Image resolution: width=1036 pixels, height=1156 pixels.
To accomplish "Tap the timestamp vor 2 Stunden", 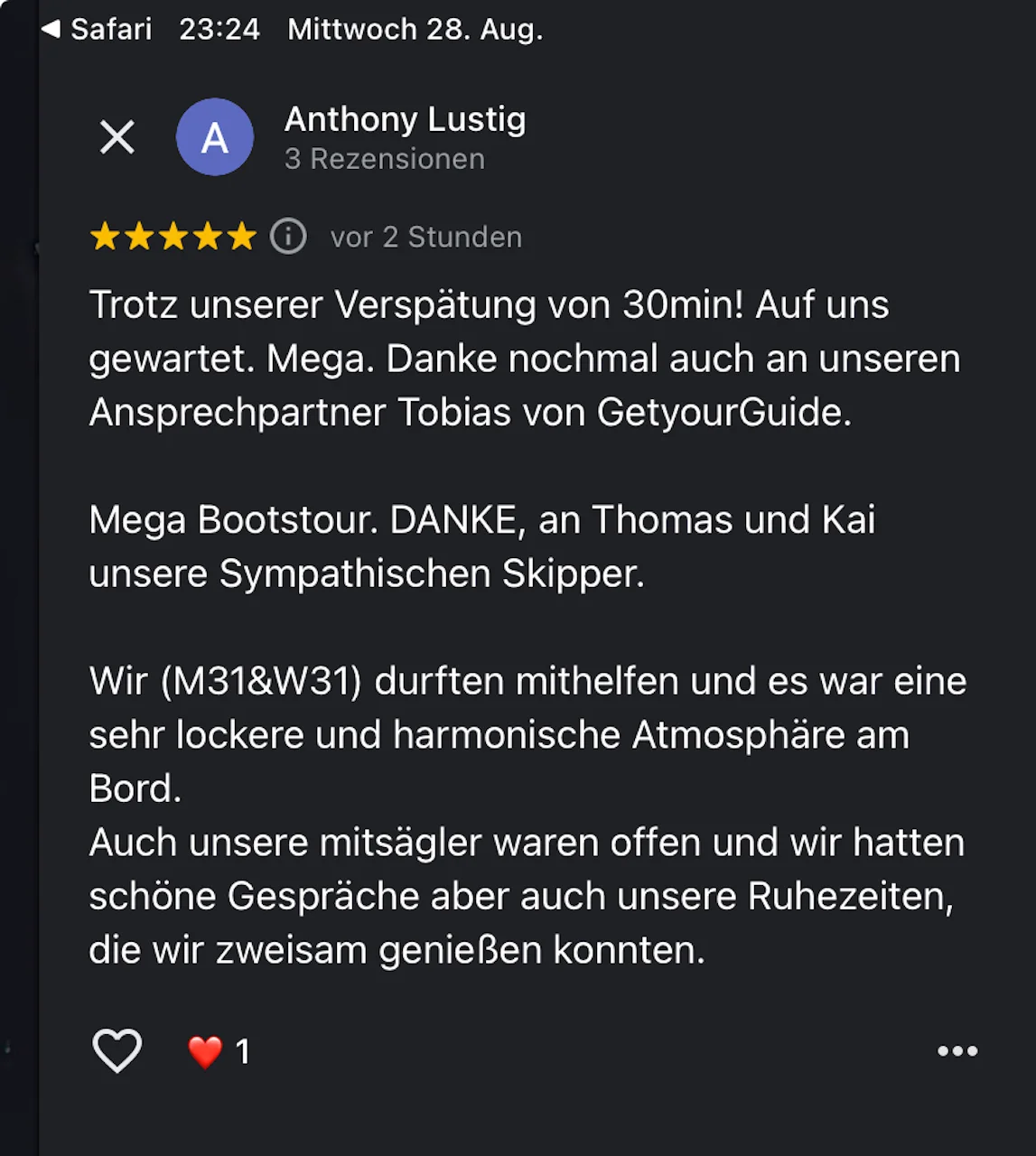I will tap(425, 237).
